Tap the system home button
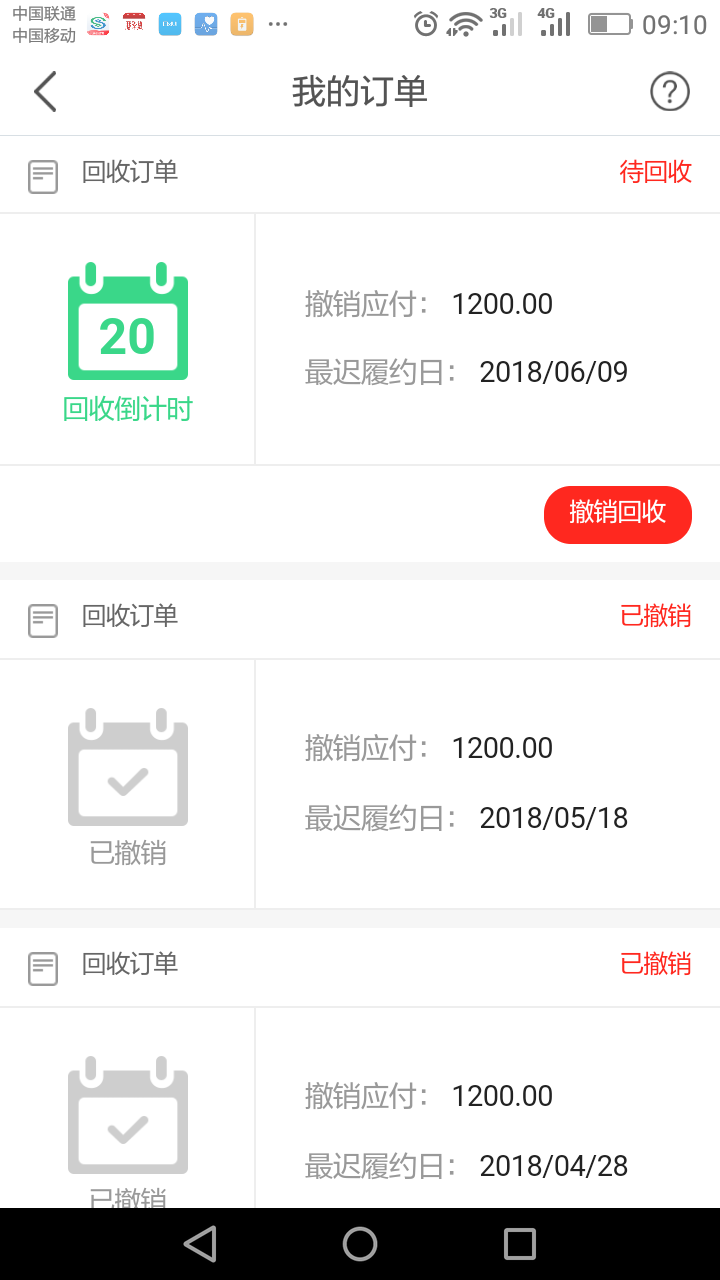This screenshot has width=720, height=1280. 360,1244
